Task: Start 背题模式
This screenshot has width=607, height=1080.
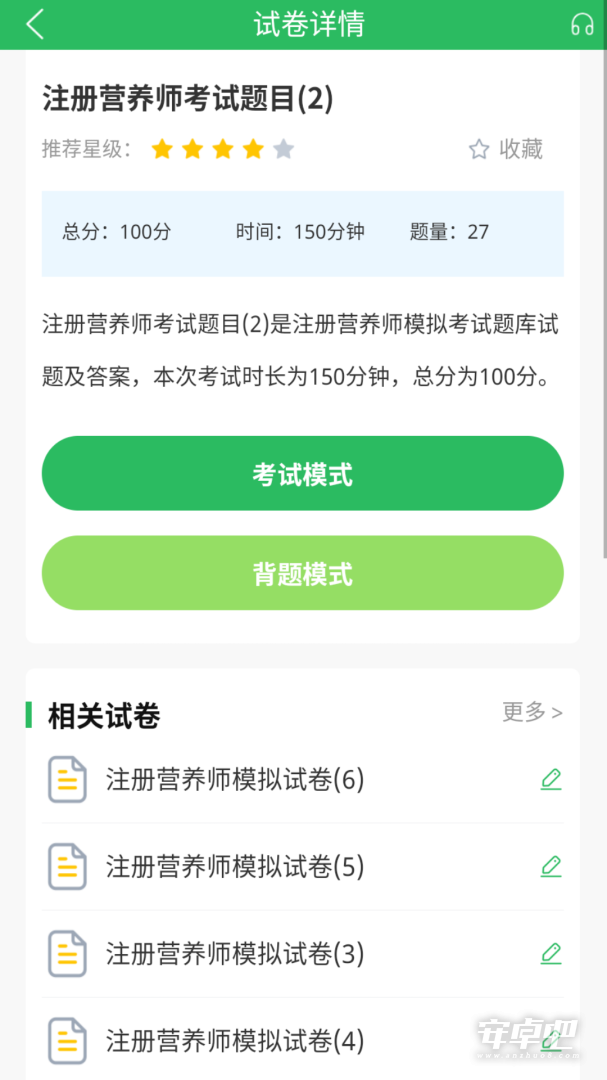Action: 302,573
